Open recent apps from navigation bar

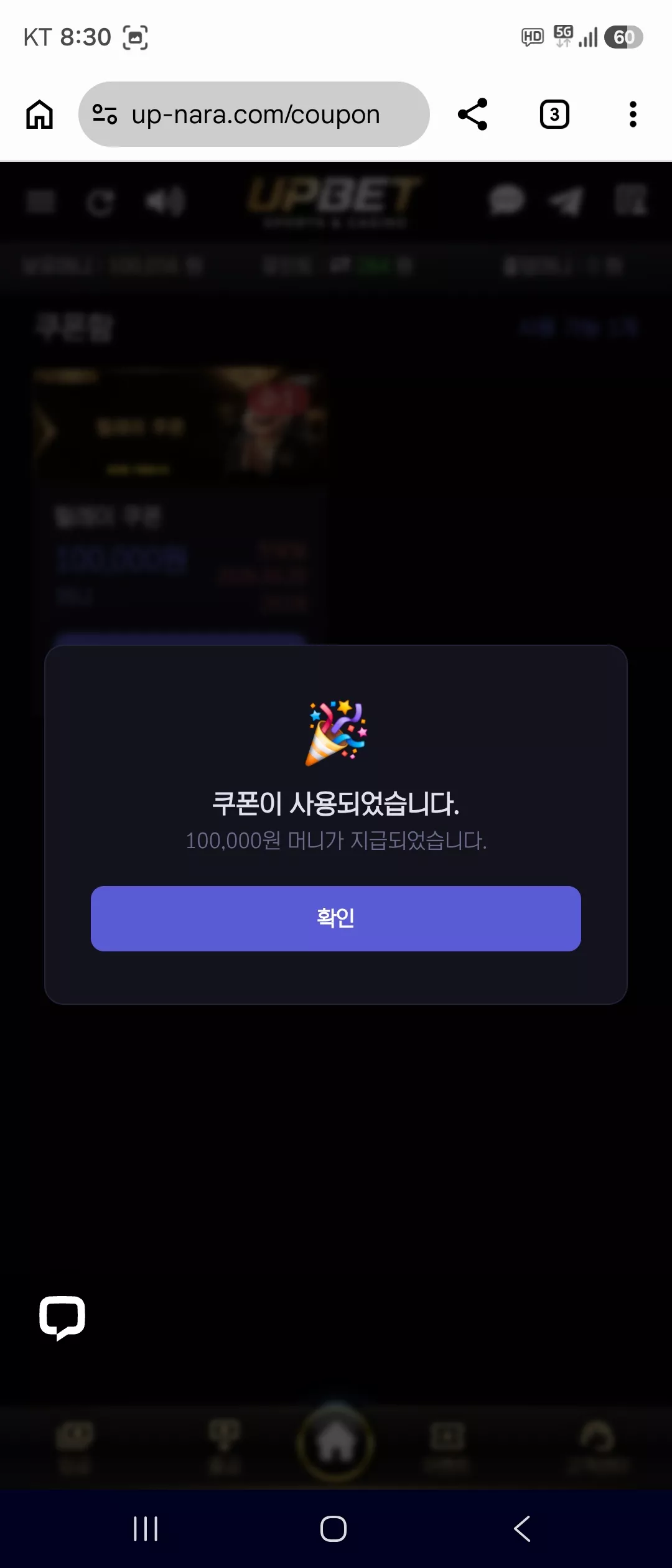(146, 1528)
